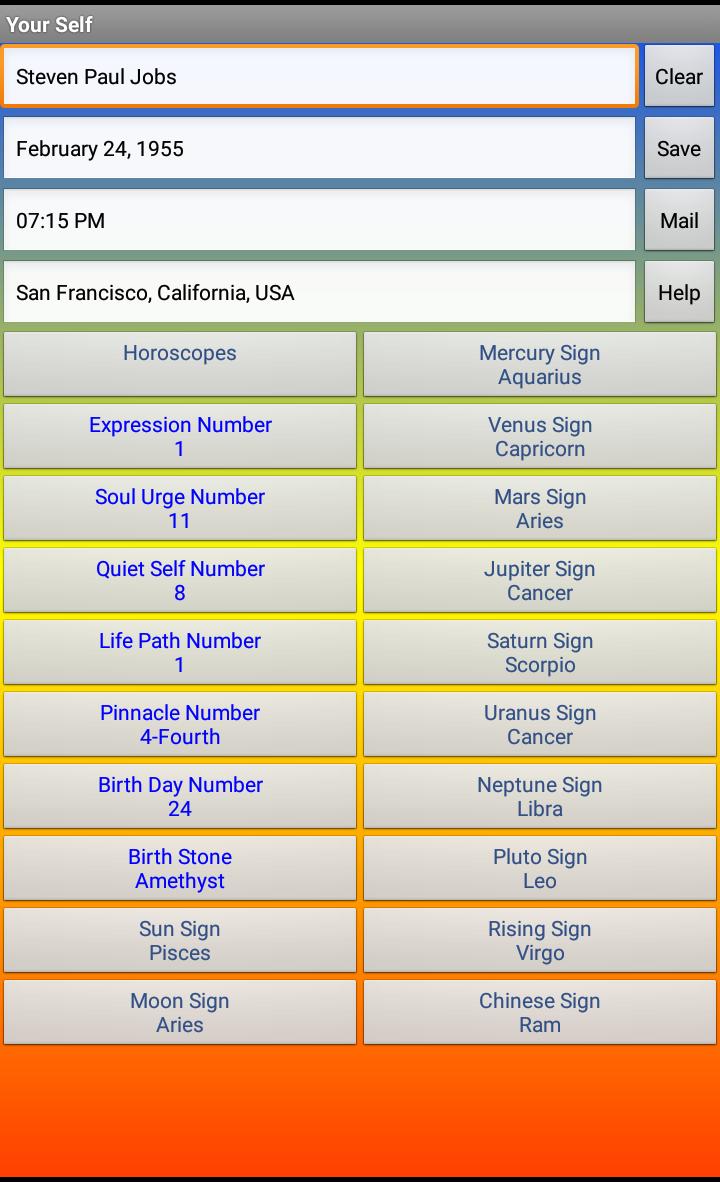Tap the Clear button
The height and width of the screenshot is (1182, 720).
point(679,76)
